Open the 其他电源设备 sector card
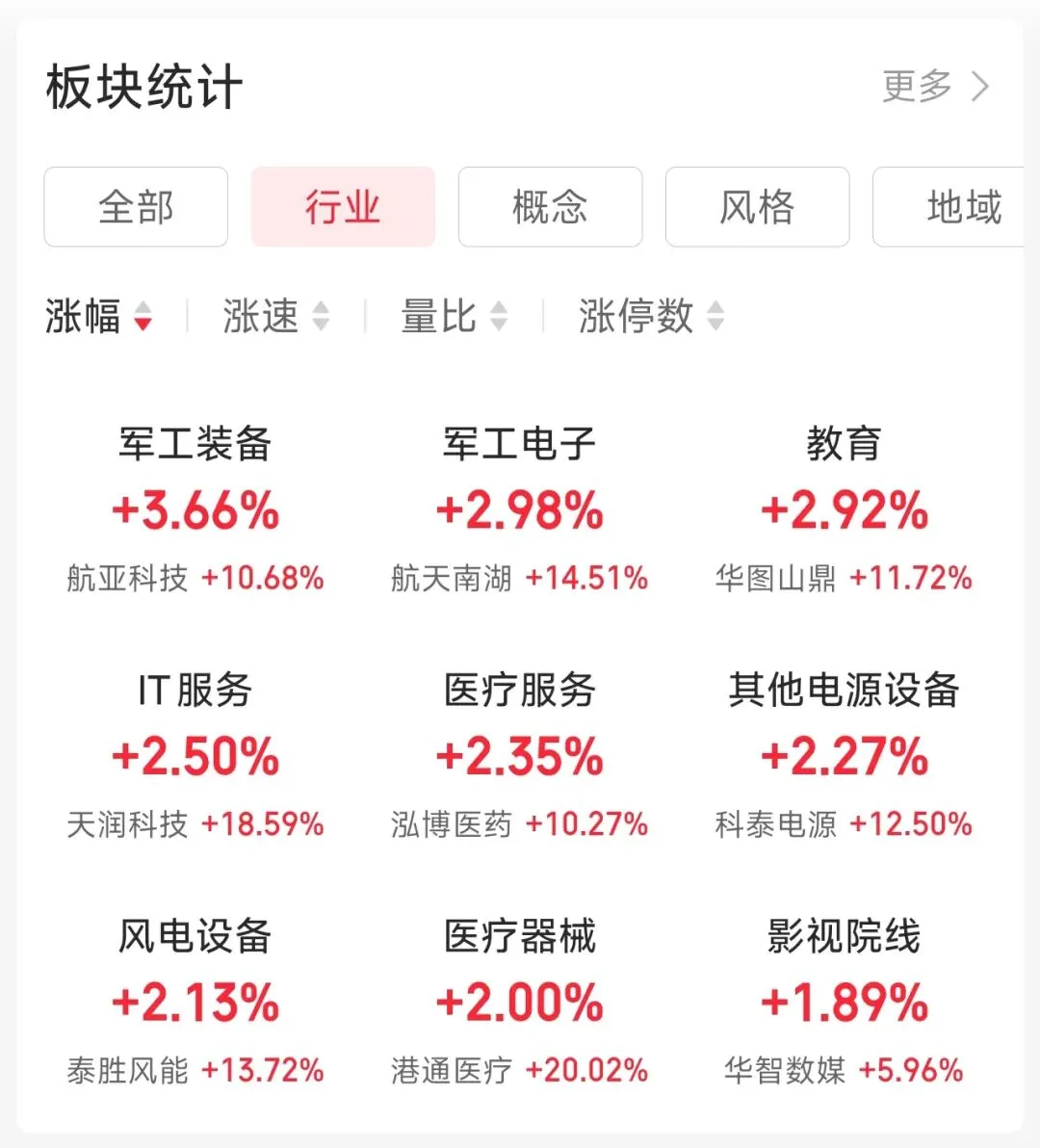Image resolution: width=1040 pixels, height=1148 pixels. point(844,756)
